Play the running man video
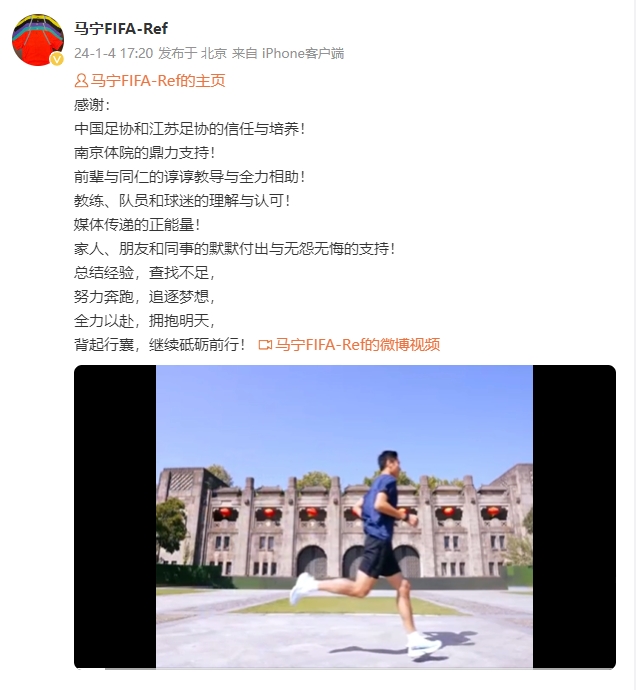The height and width of the screenshot is (690, 636). (x=344, y=516)
